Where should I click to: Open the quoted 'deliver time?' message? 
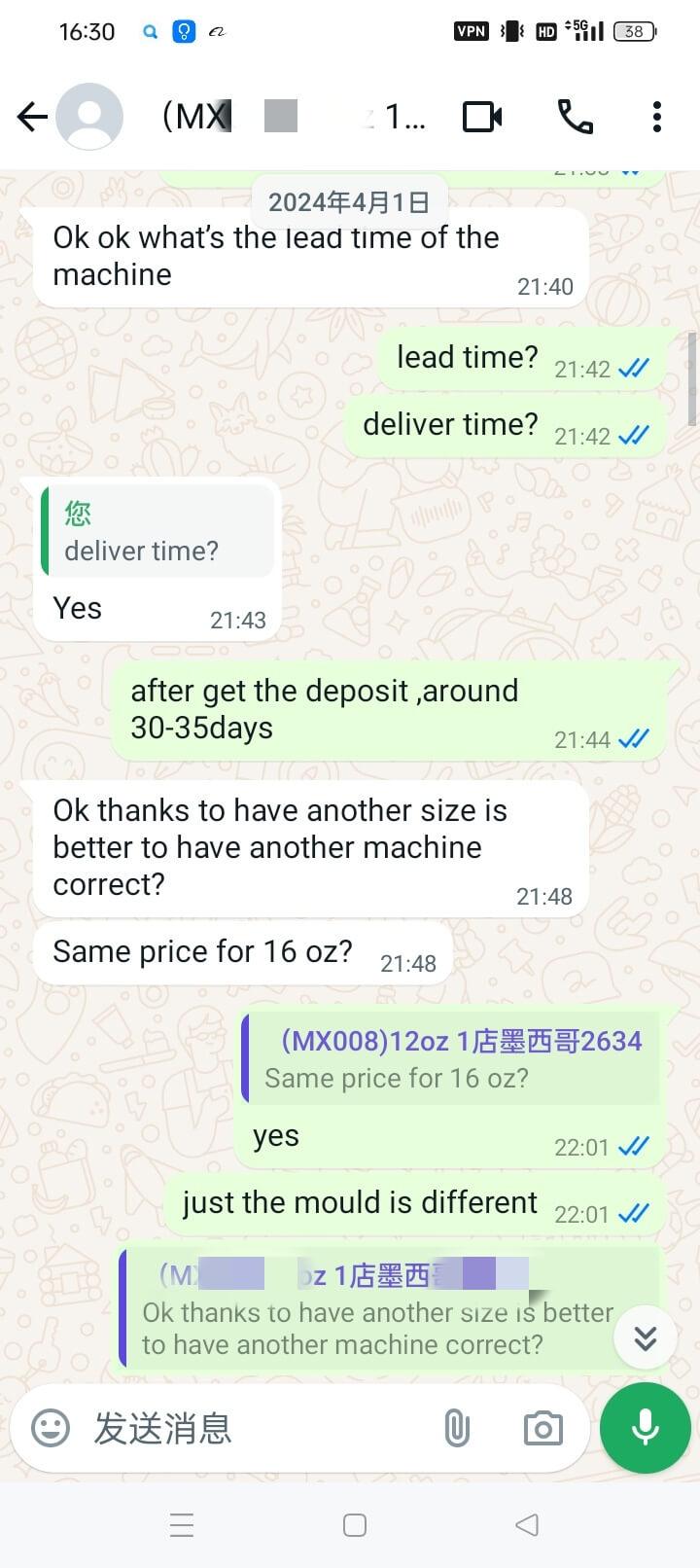(x=157, y=531)
